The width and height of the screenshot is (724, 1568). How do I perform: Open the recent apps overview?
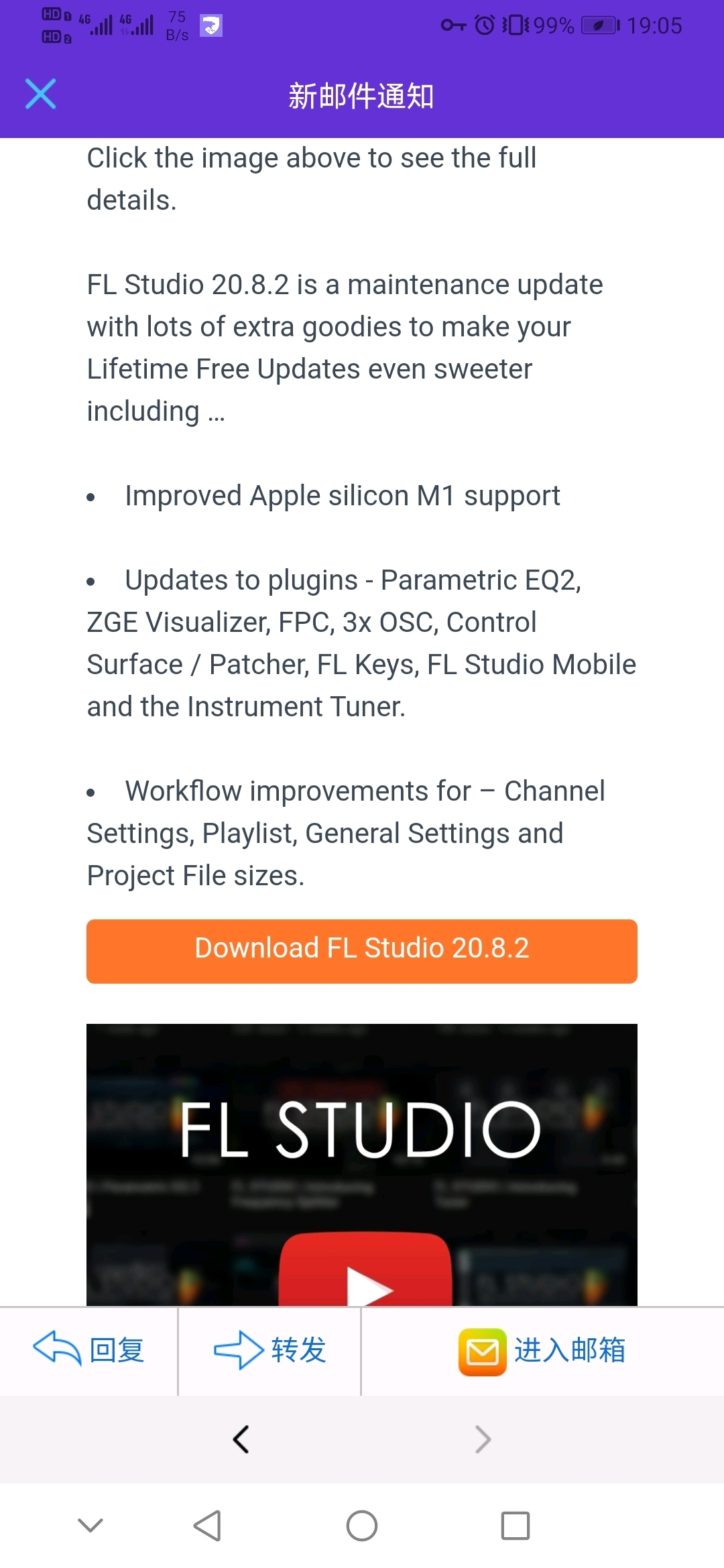(x=516, y=1526)
